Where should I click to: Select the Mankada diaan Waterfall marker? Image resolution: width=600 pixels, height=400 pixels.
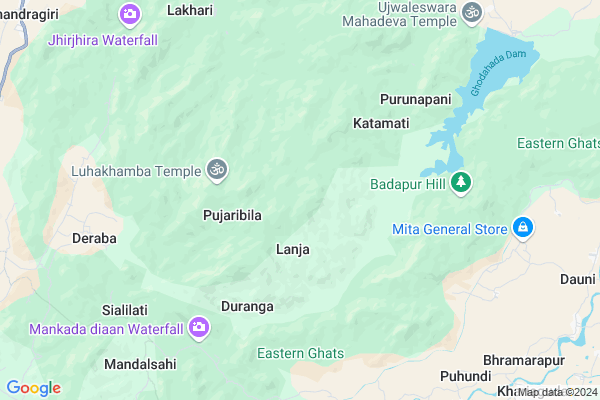(199, 328)
